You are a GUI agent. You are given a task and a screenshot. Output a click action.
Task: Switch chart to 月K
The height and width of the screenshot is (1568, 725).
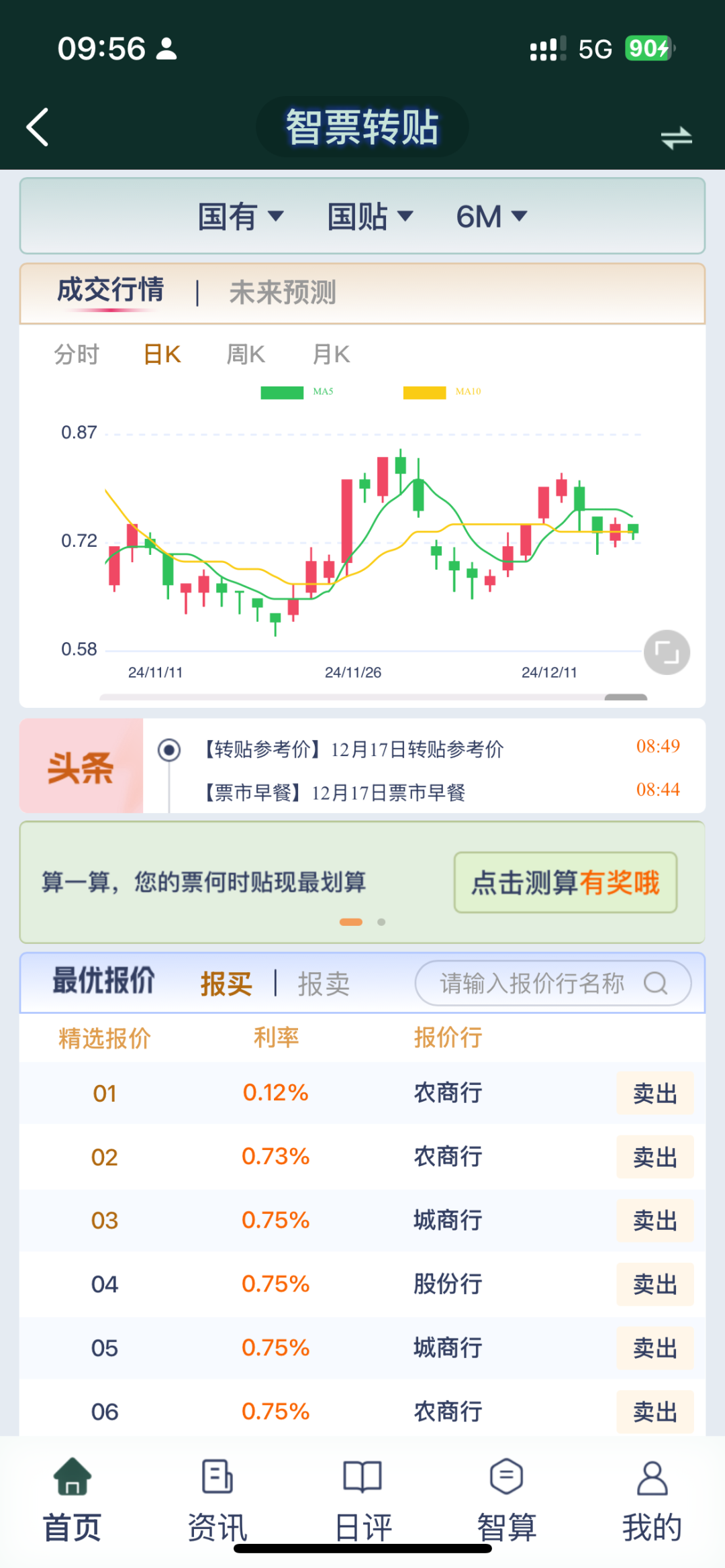click(x=332, y=354)
